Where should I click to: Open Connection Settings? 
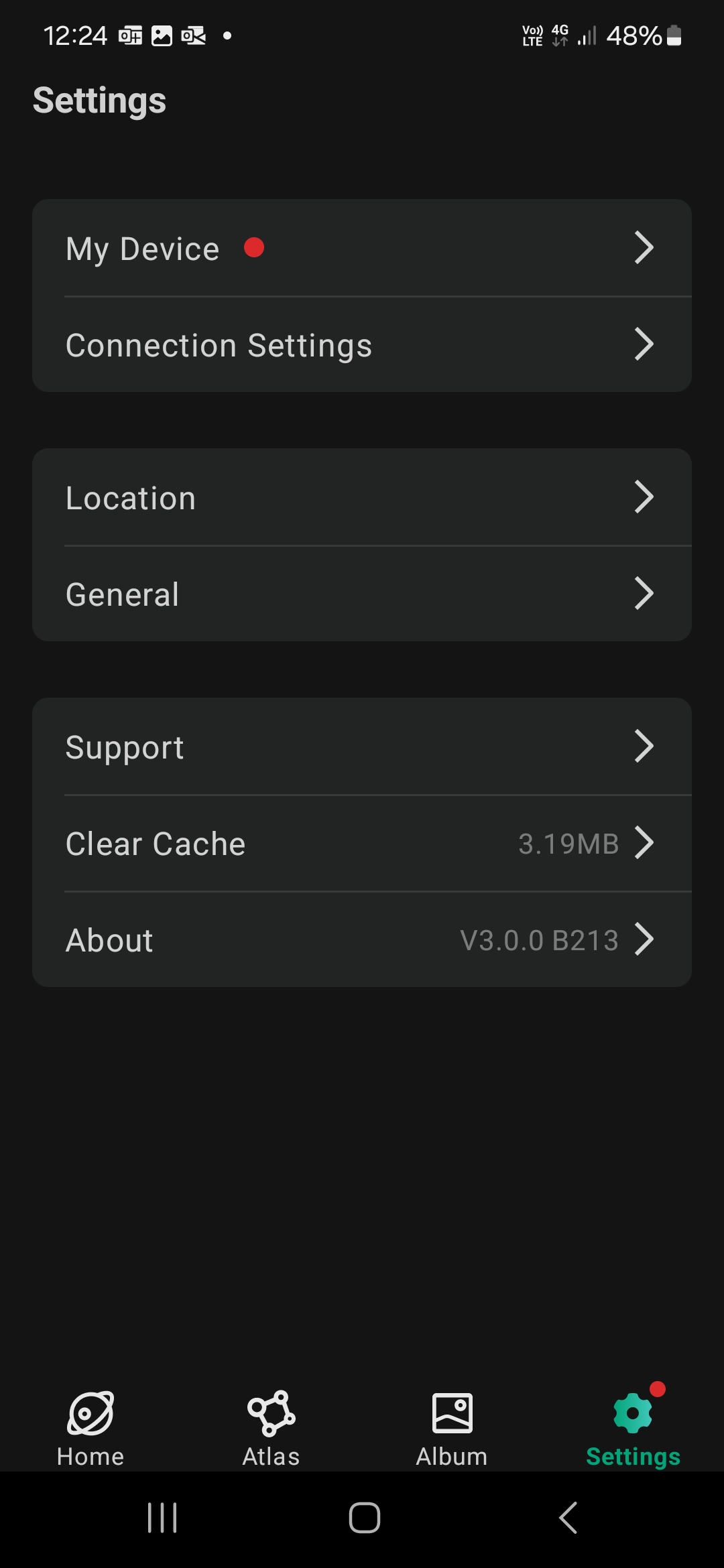point(362,345)
